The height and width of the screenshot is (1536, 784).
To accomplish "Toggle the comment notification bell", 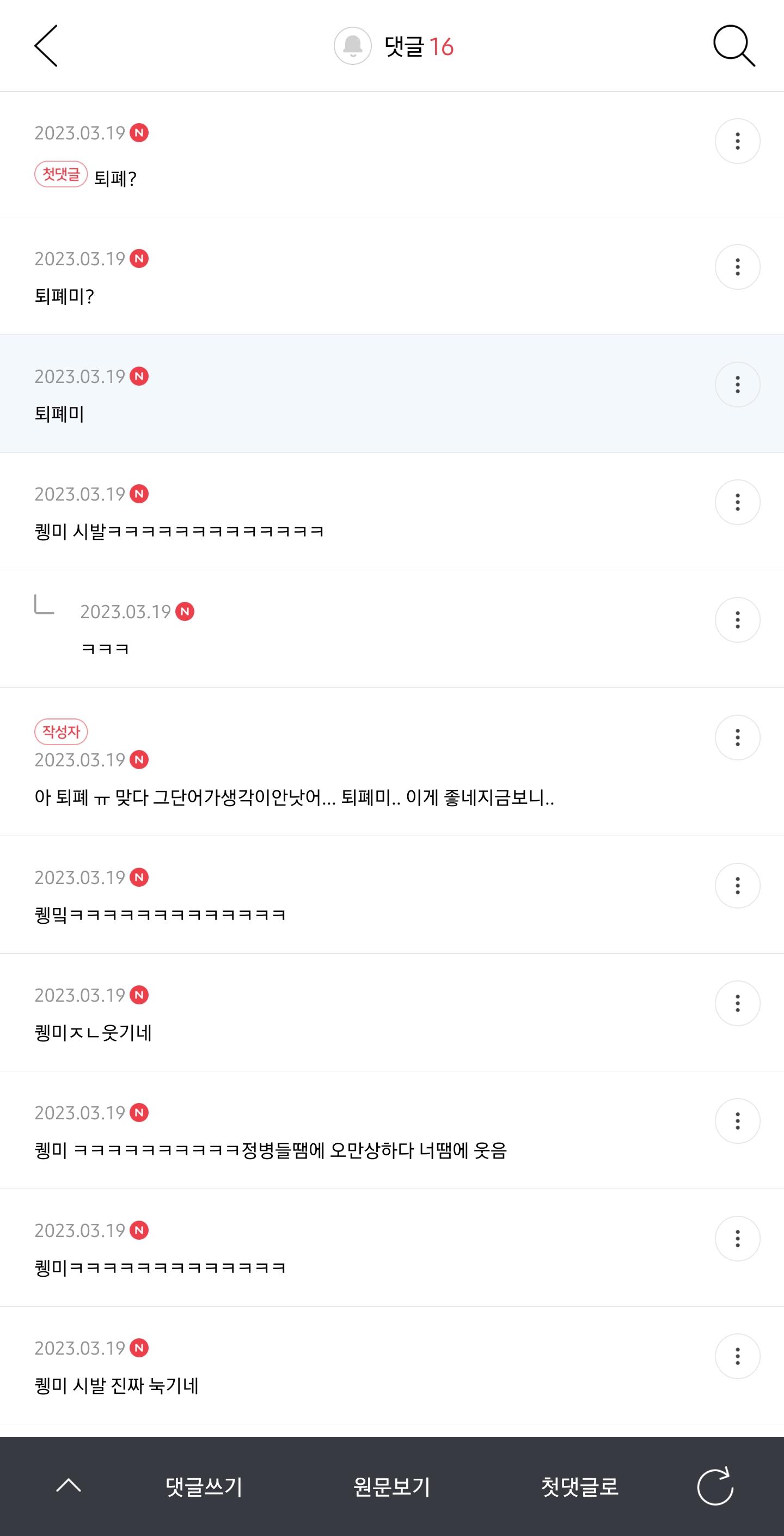I will (352, 46).
